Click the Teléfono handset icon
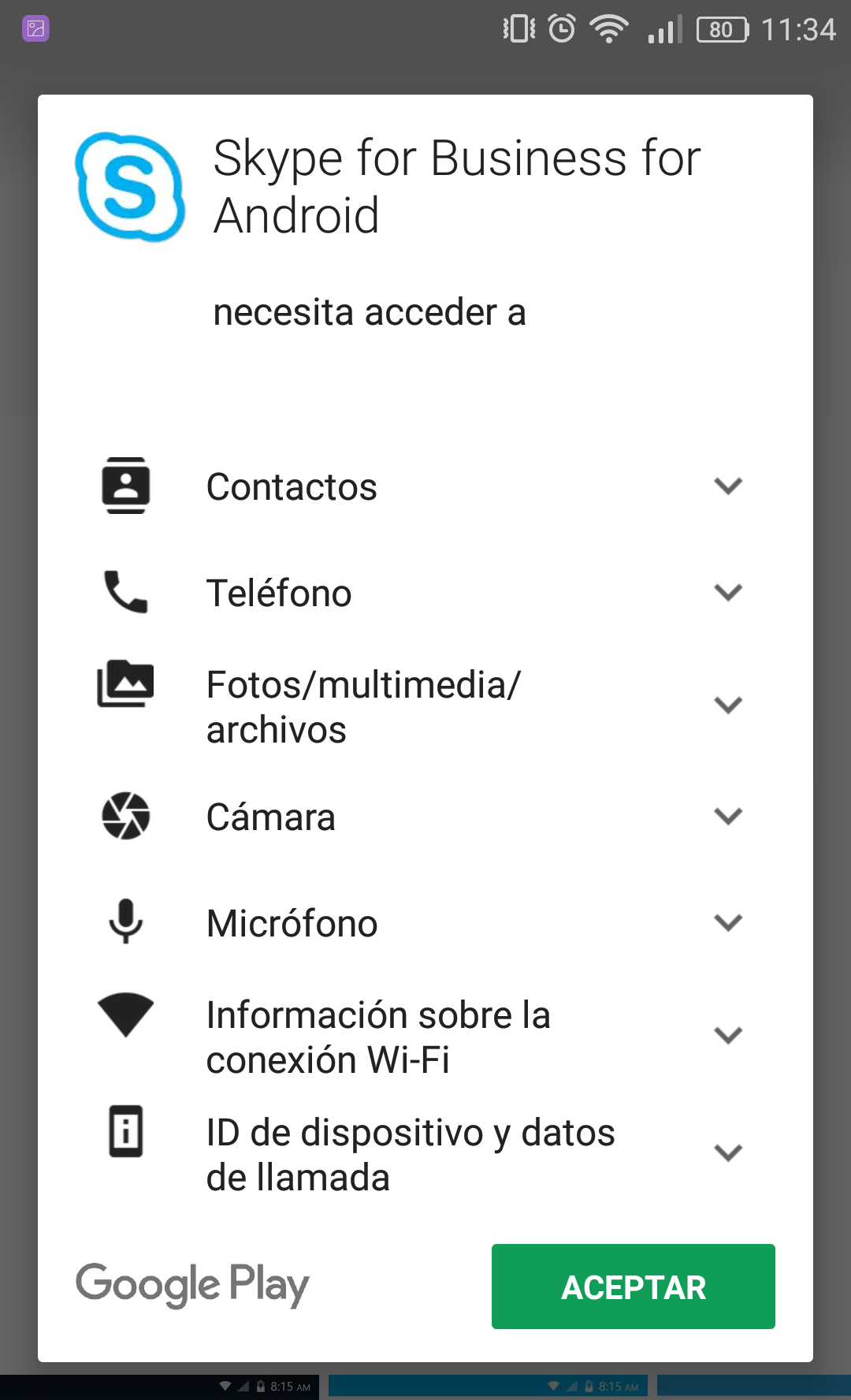Viewport: 851px width, 1400px height. coord(124,593)
